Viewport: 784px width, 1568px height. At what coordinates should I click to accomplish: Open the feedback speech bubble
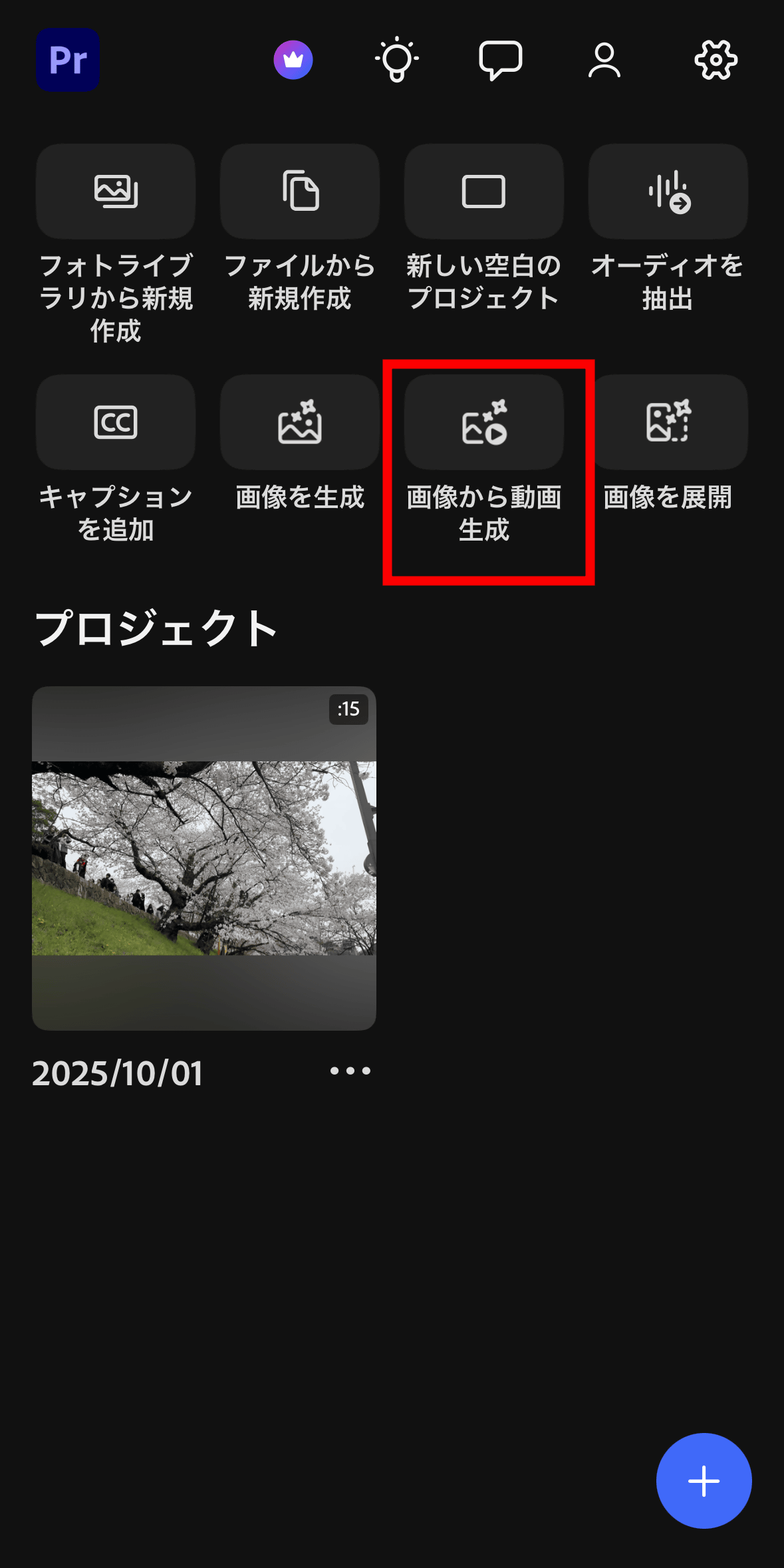pos(500,60)
